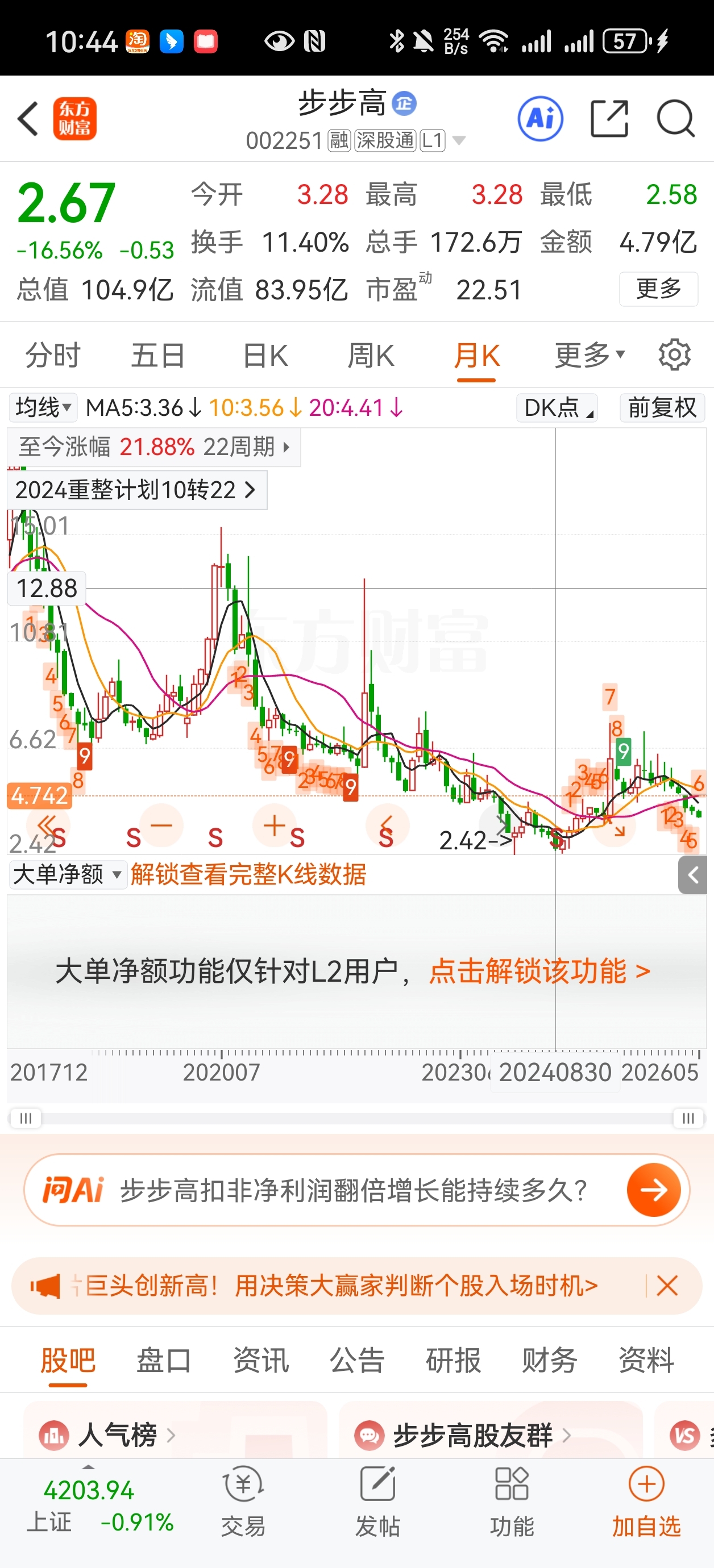
Task: Add stock via 加自选
Action: click(x=646, y=1500)
